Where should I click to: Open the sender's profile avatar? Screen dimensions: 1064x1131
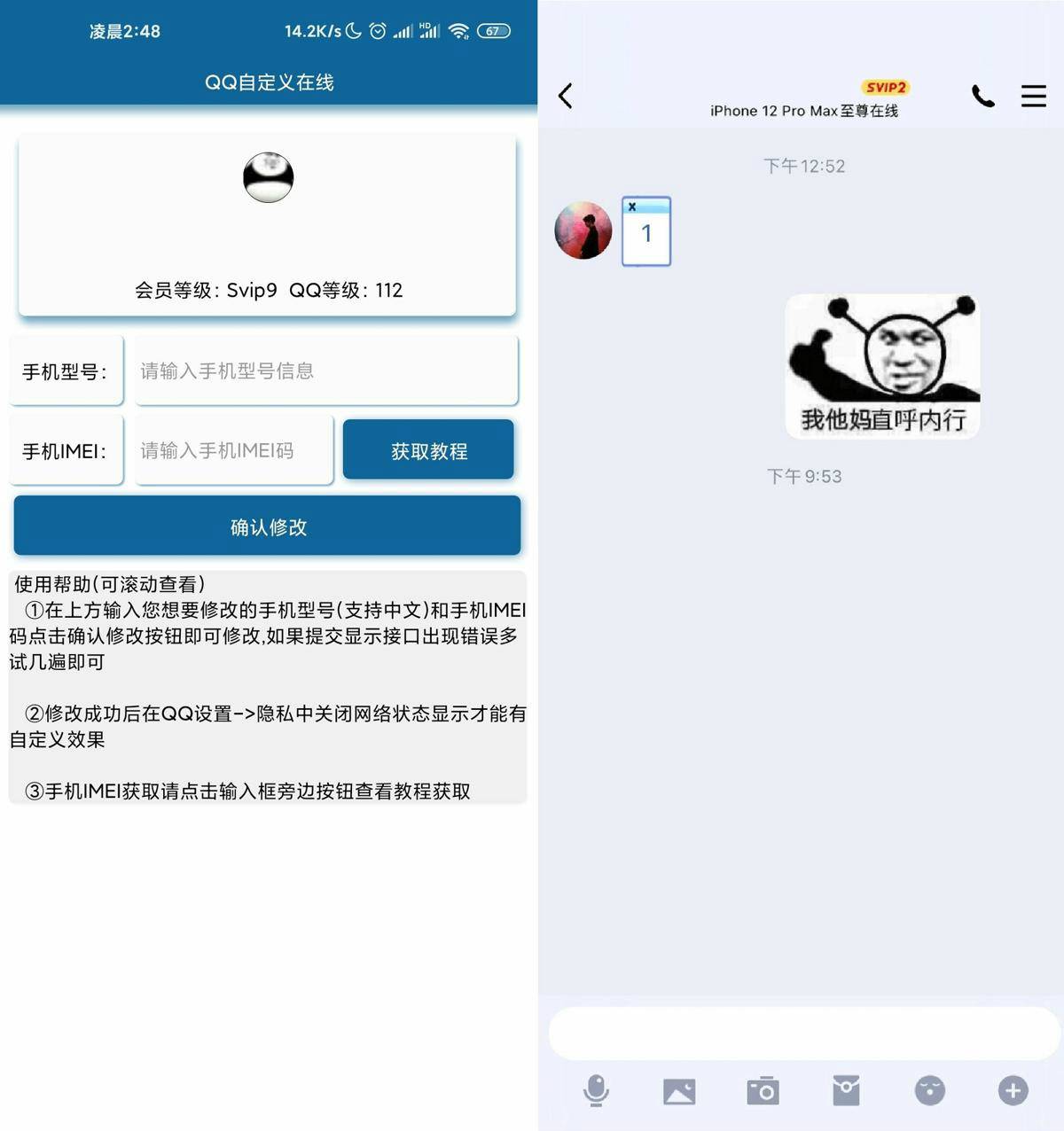pos(583,230)
